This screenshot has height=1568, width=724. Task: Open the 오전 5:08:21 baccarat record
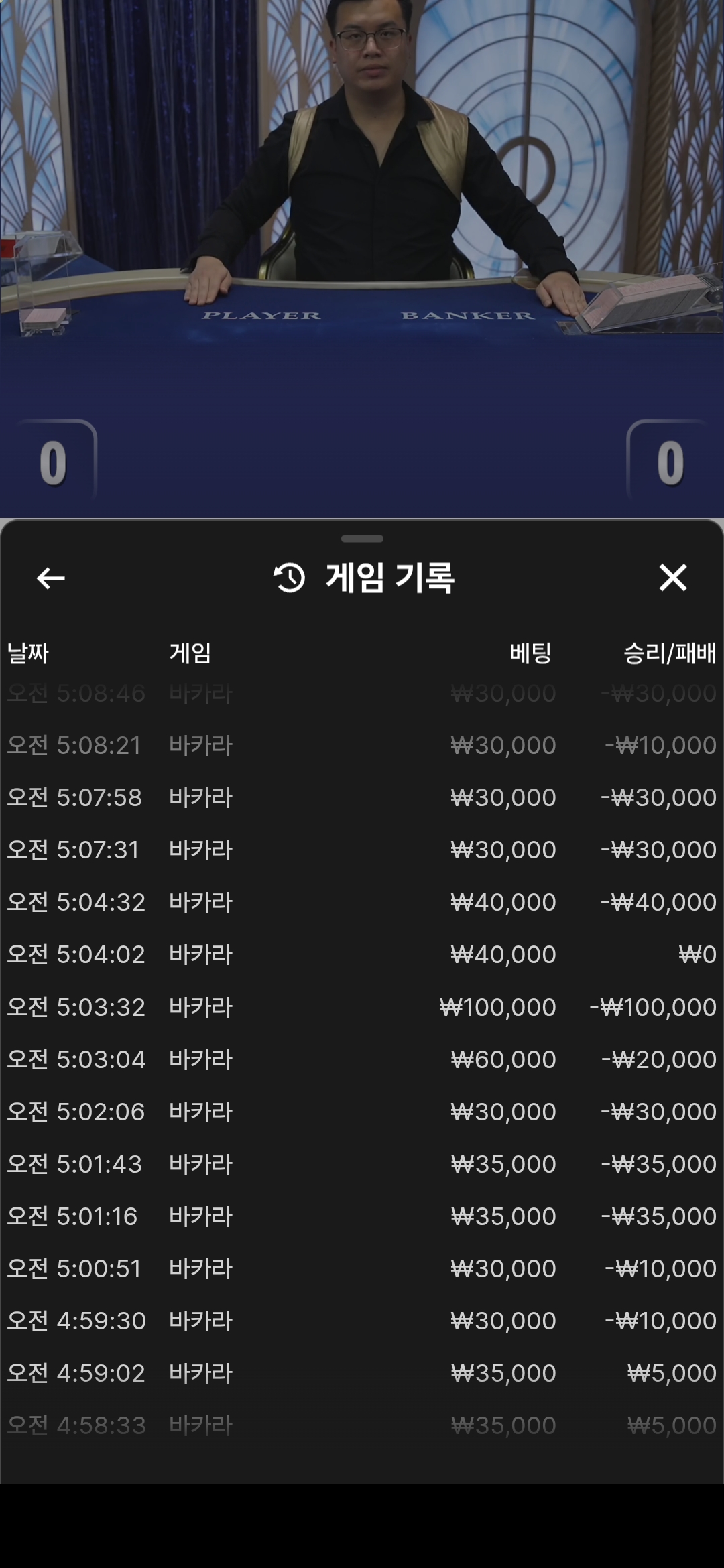click(362, 745)
